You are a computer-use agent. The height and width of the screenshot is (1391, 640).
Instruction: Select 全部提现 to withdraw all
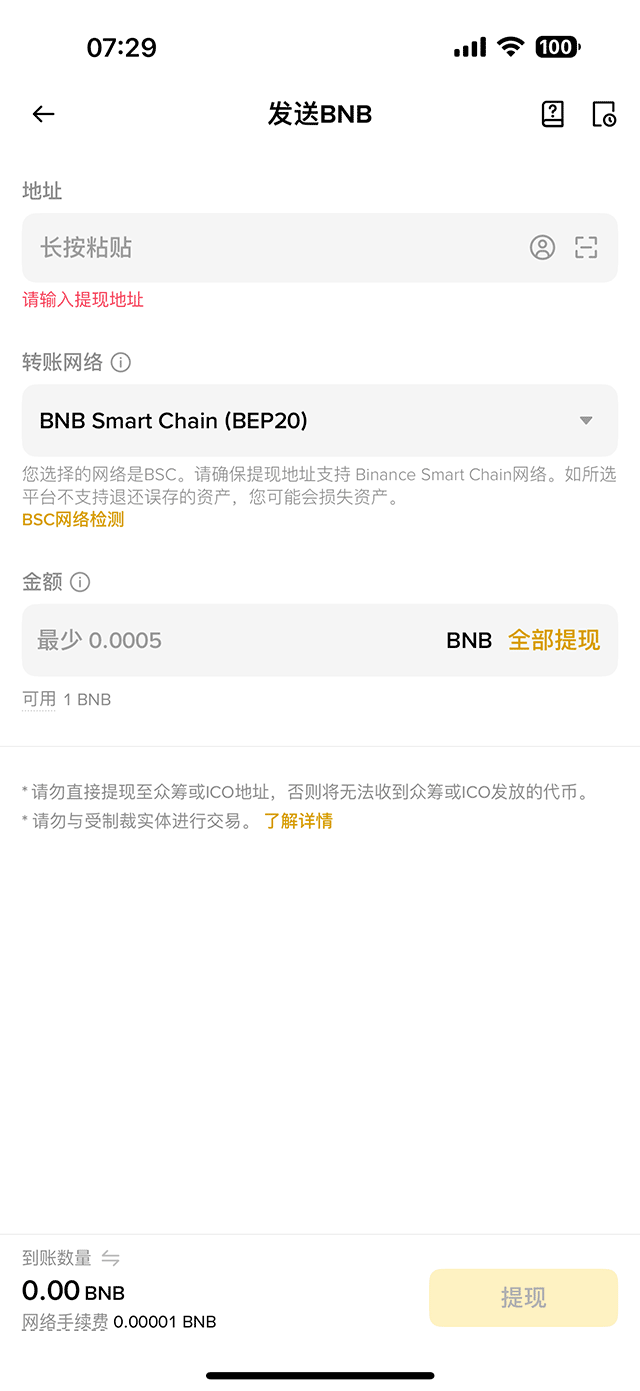tap(554, 640)
